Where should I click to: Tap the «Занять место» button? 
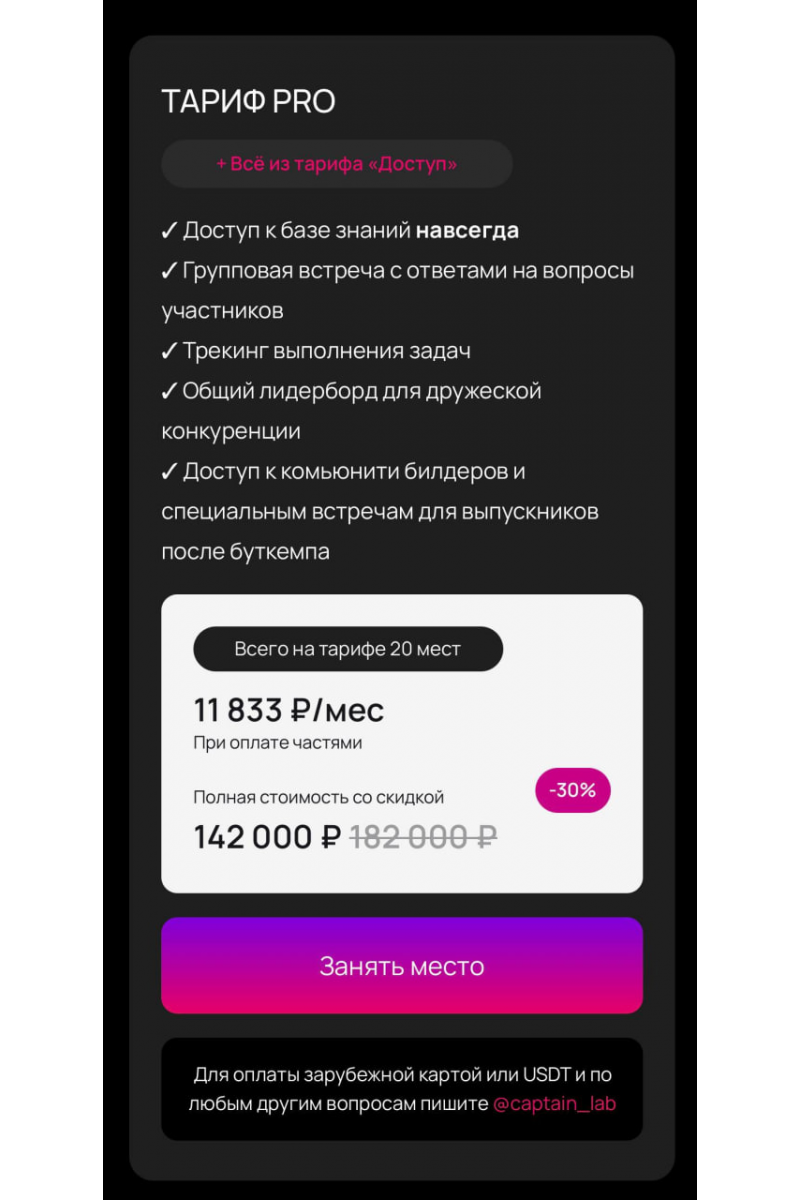[401, 966]
